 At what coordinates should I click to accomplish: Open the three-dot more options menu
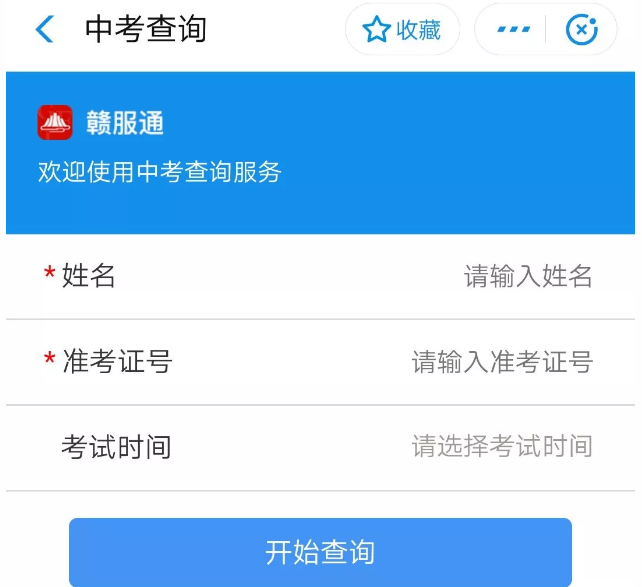click(513, 30)
